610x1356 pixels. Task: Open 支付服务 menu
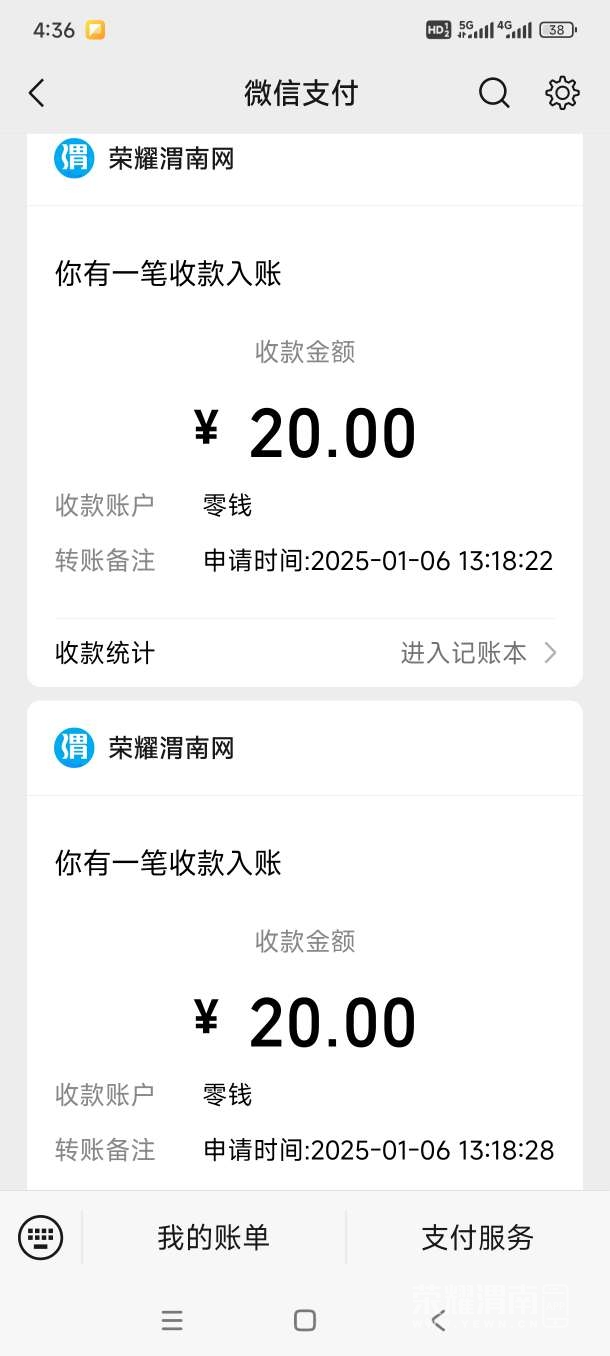pos(477,1238)
